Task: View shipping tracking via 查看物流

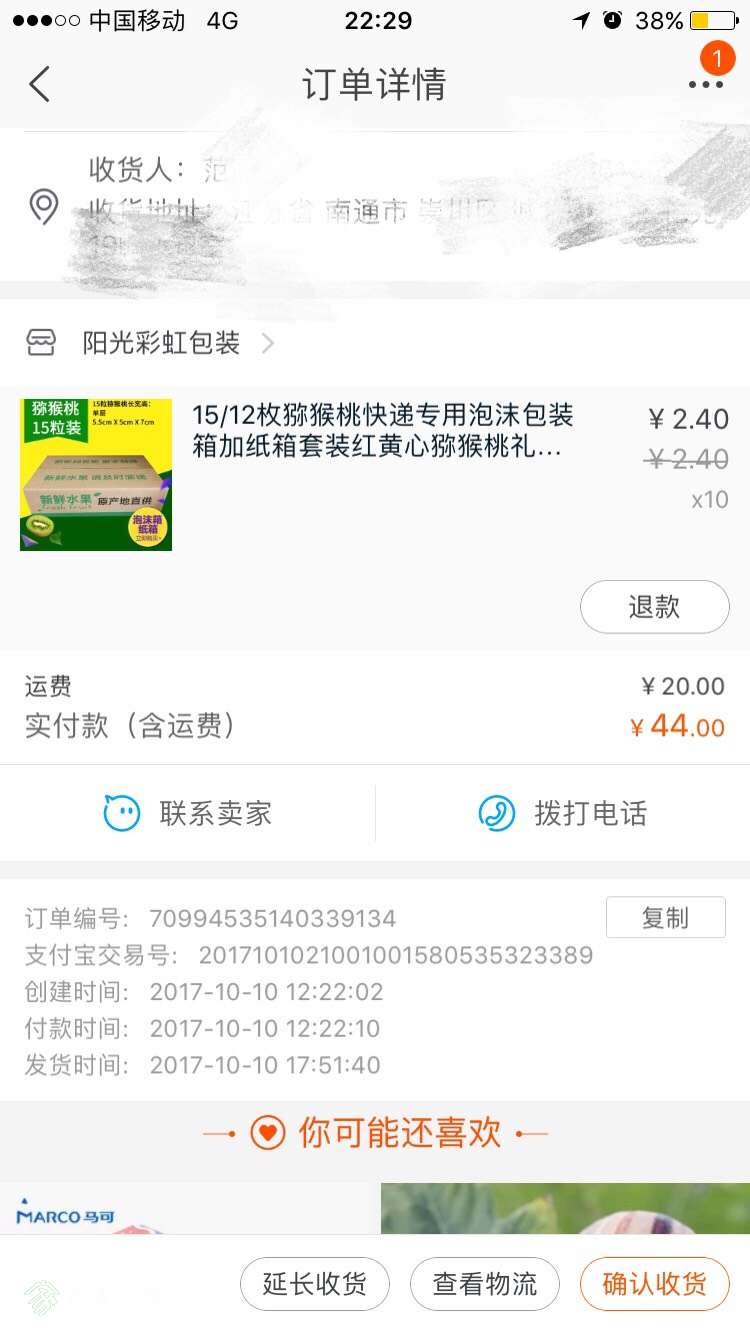Action: pyautogui.click(x=484, y=1284)
